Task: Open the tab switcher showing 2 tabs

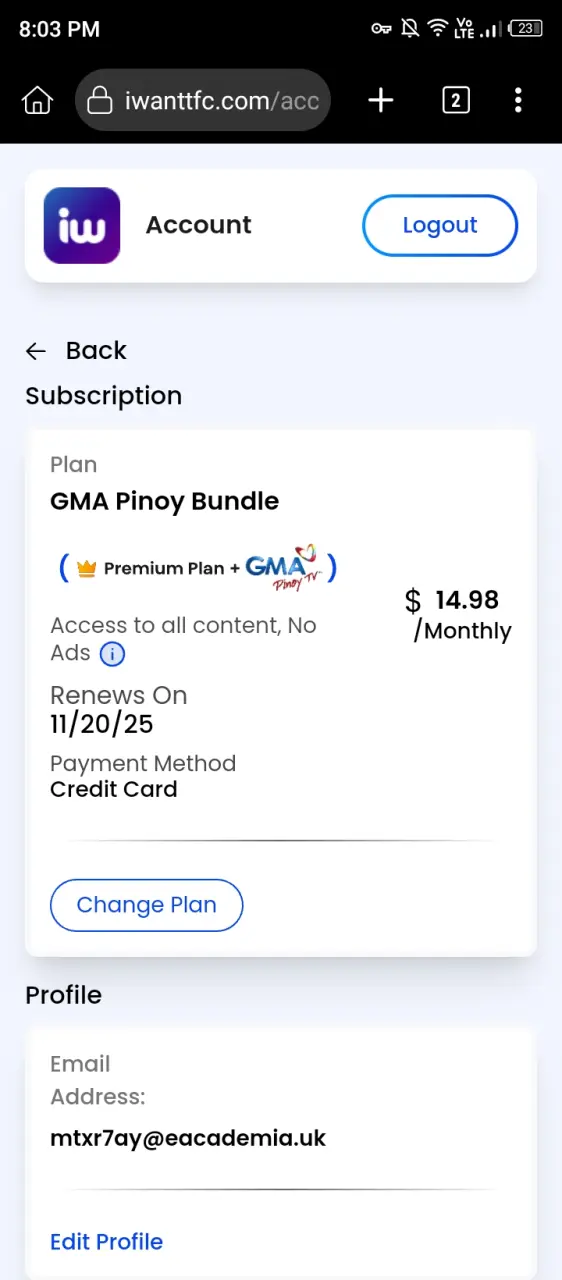Action: pyautogui.click(x=456, y=100)
